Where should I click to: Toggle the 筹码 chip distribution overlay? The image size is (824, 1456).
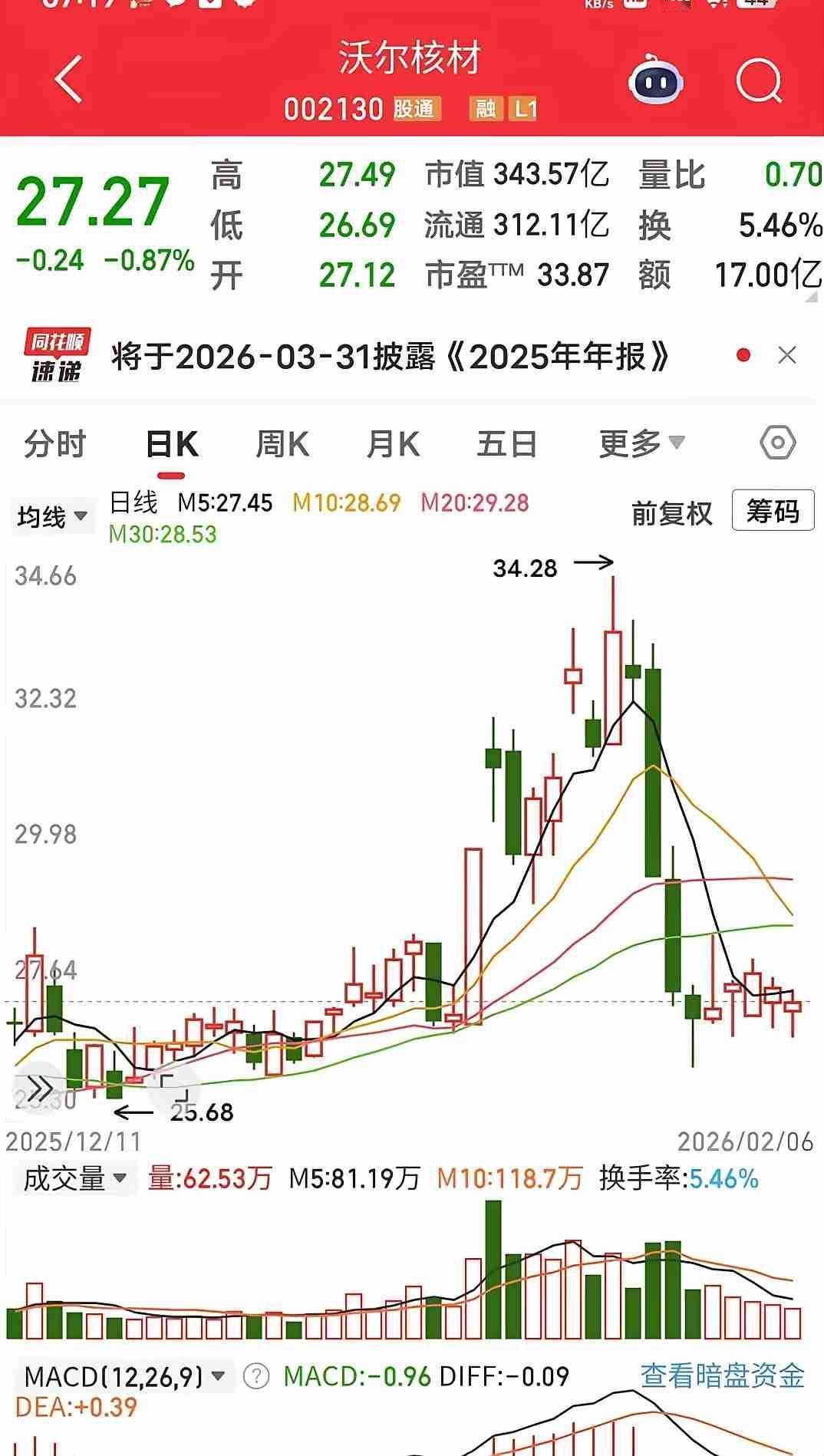(773, 511)
